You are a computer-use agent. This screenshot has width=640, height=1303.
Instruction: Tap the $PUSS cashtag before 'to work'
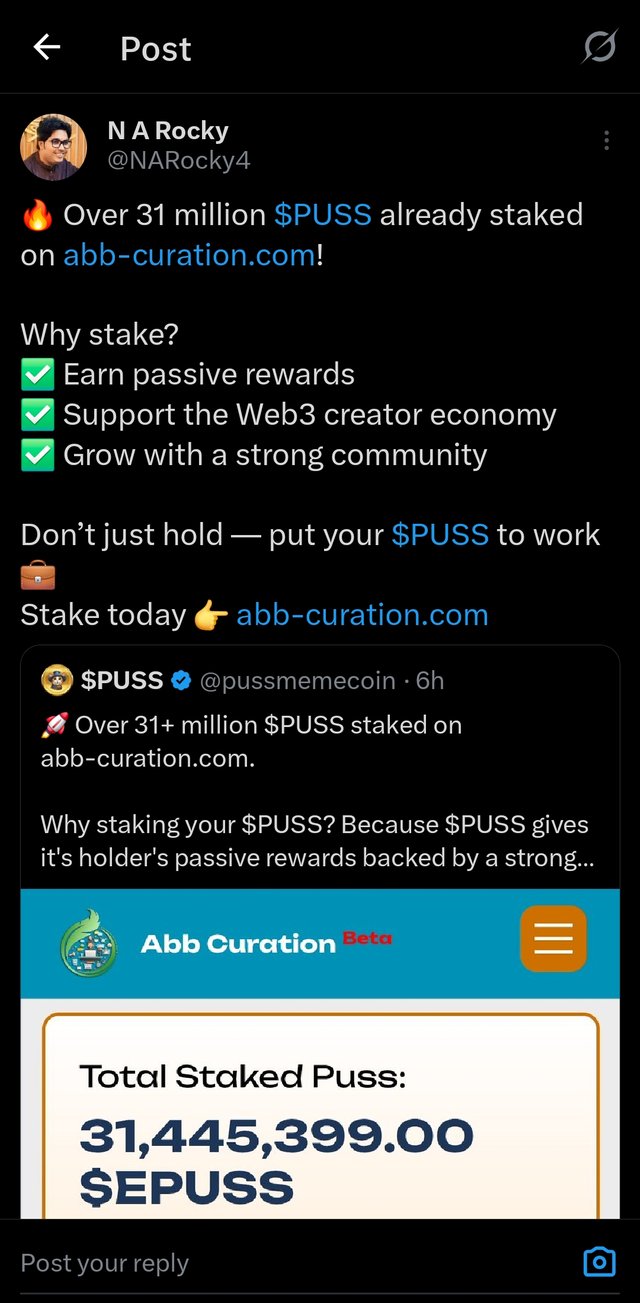pyautogui.click(x=440, y=534)
